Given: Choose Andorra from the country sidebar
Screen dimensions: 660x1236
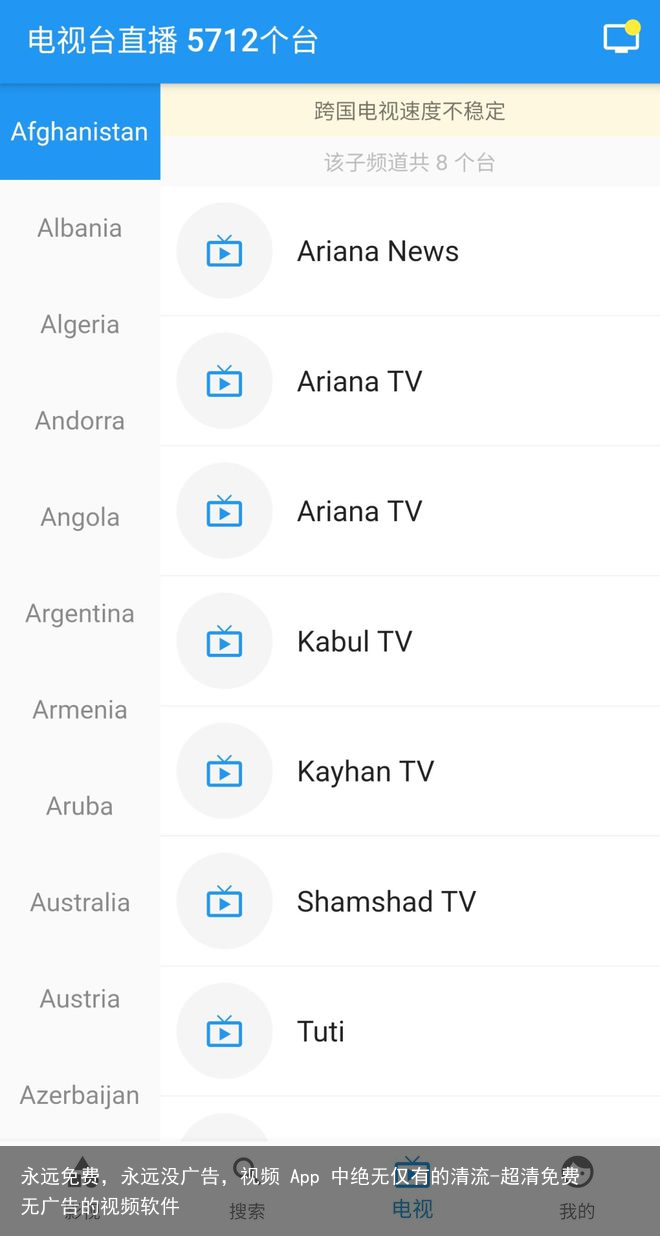Looking at the screenshot, I should (80, 421).
